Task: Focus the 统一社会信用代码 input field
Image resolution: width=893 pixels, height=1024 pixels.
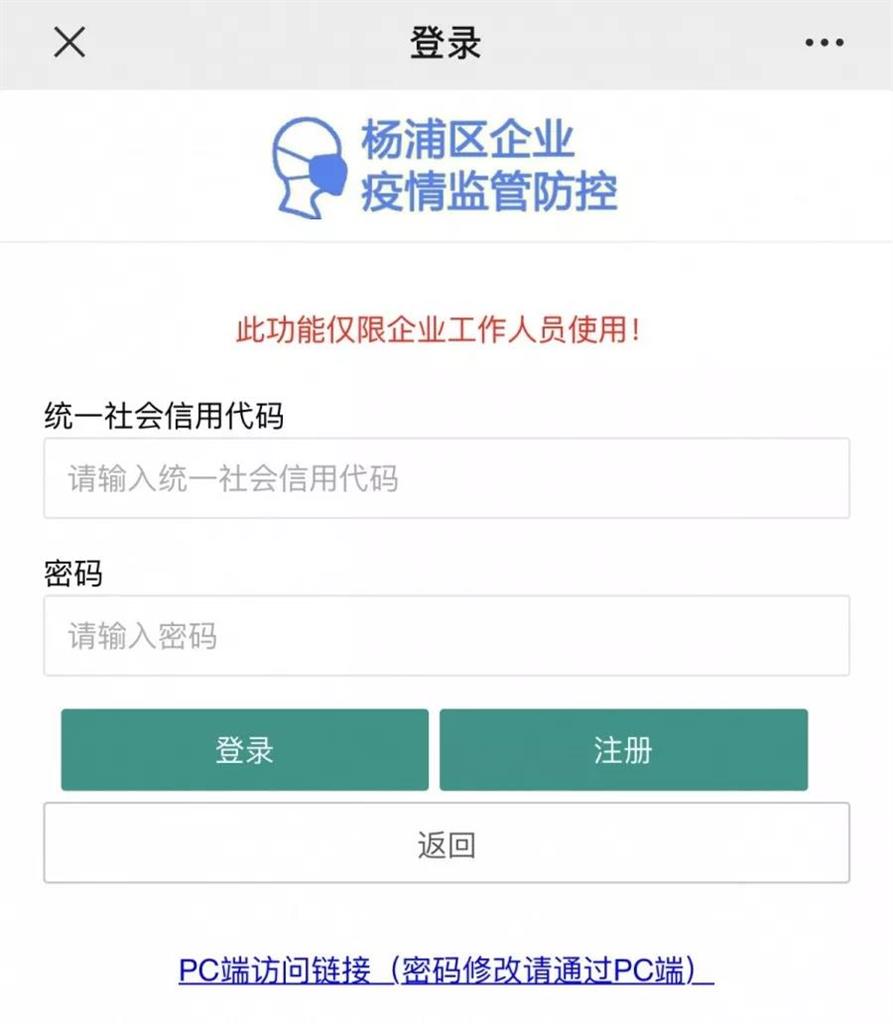Action: pyautogui.click(x=446, y=478)
